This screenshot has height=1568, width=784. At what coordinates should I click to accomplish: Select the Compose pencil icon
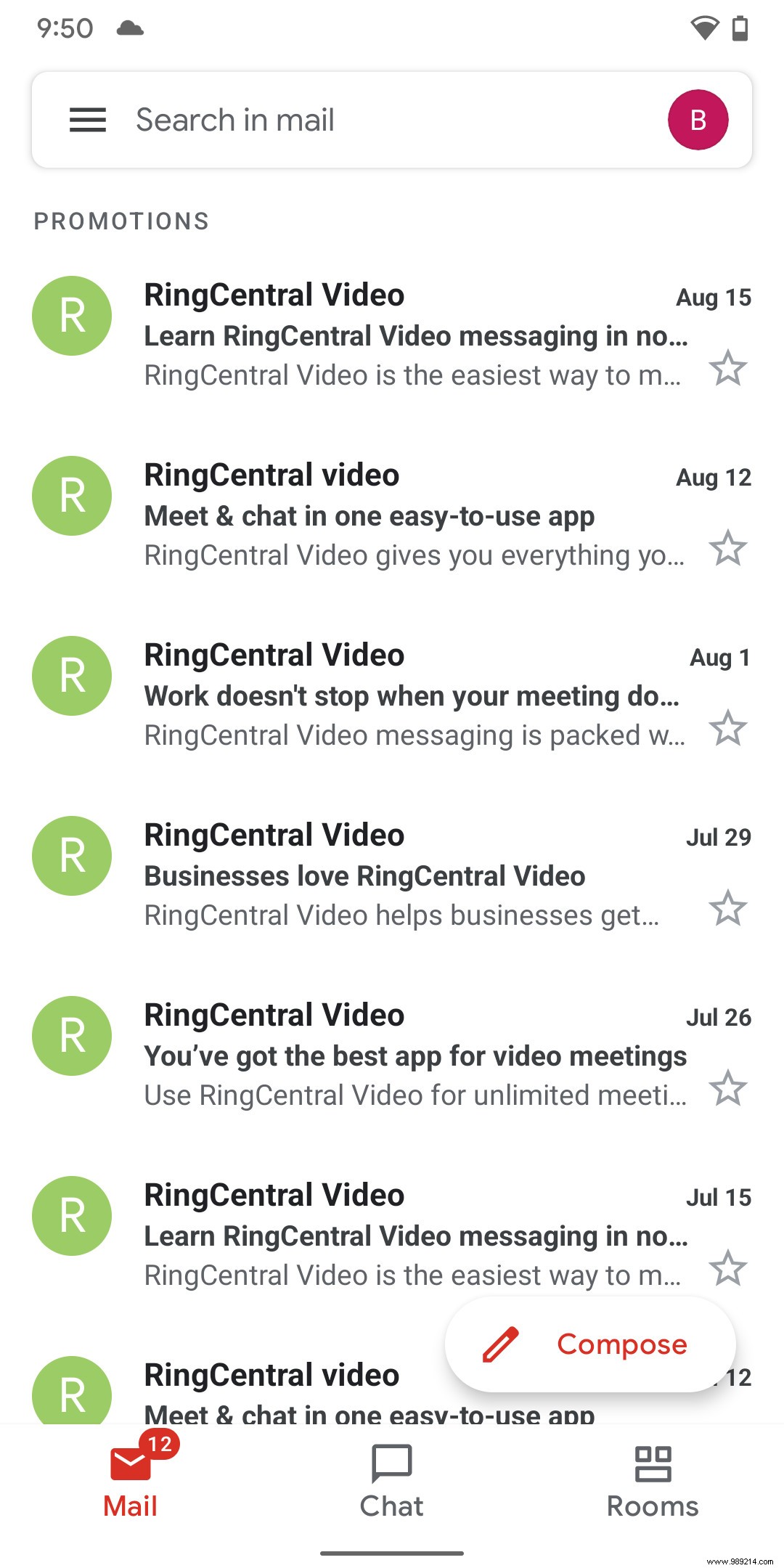(499, 1344)
